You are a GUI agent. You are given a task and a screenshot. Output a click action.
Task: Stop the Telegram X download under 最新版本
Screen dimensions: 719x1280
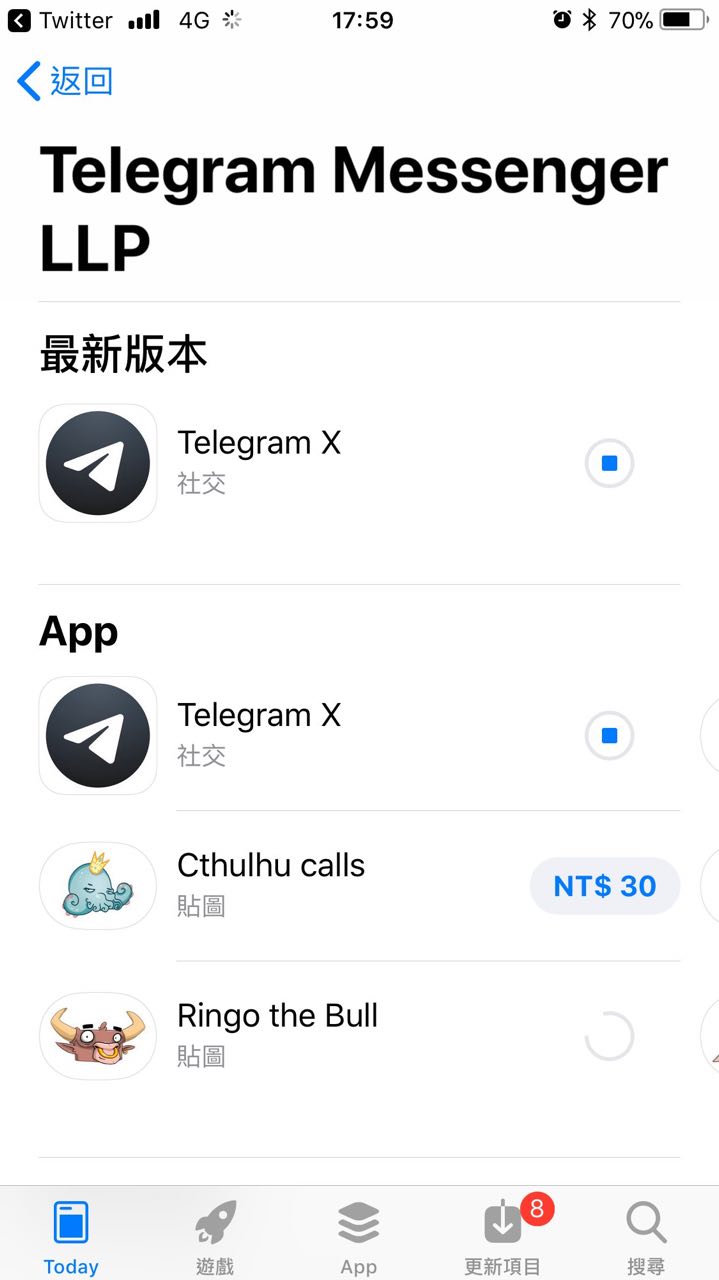point(609,464)
